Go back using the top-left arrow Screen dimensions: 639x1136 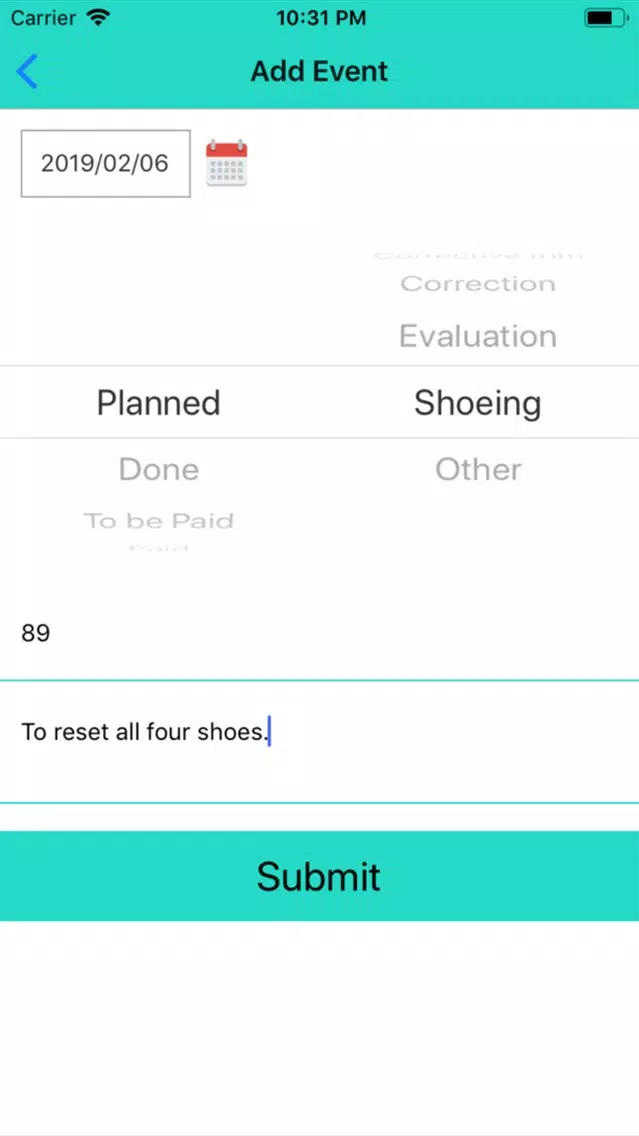coord(28,71)
